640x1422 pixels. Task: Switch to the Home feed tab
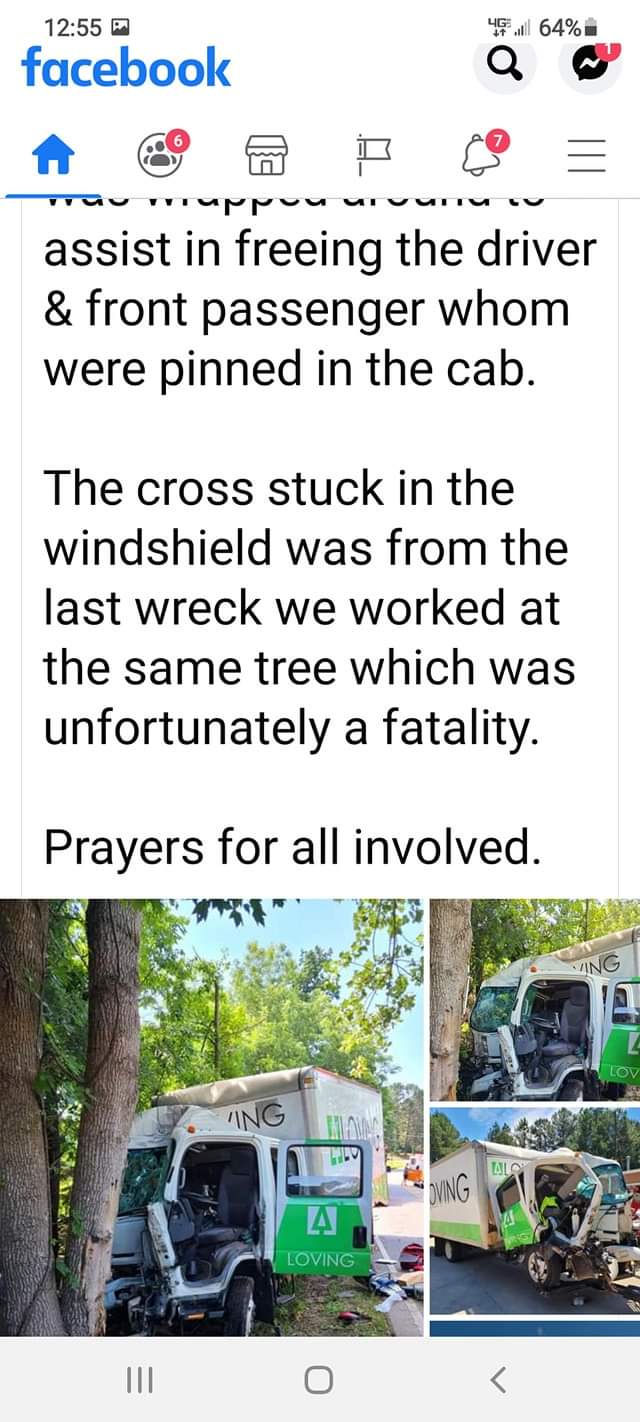[55, 157]
